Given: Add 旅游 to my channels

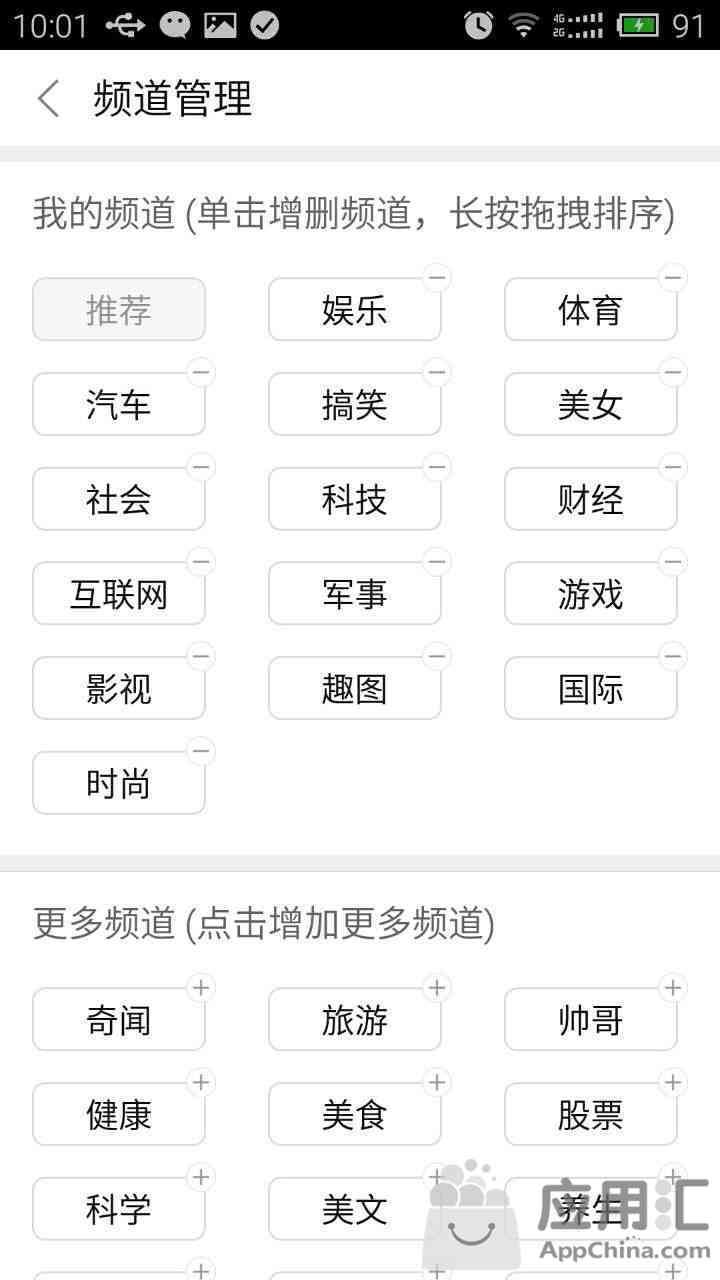Looking at the screenshot, I should tap(437, 988).
